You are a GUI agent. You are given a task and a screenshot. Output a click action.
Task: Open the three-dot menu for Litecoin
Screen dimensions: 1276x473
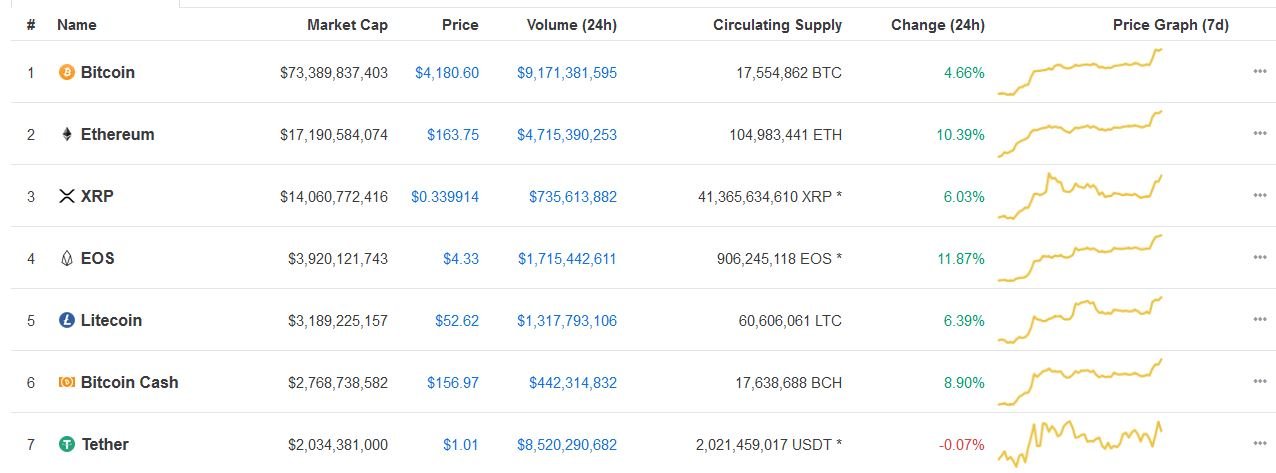[x=1259, y=320]
